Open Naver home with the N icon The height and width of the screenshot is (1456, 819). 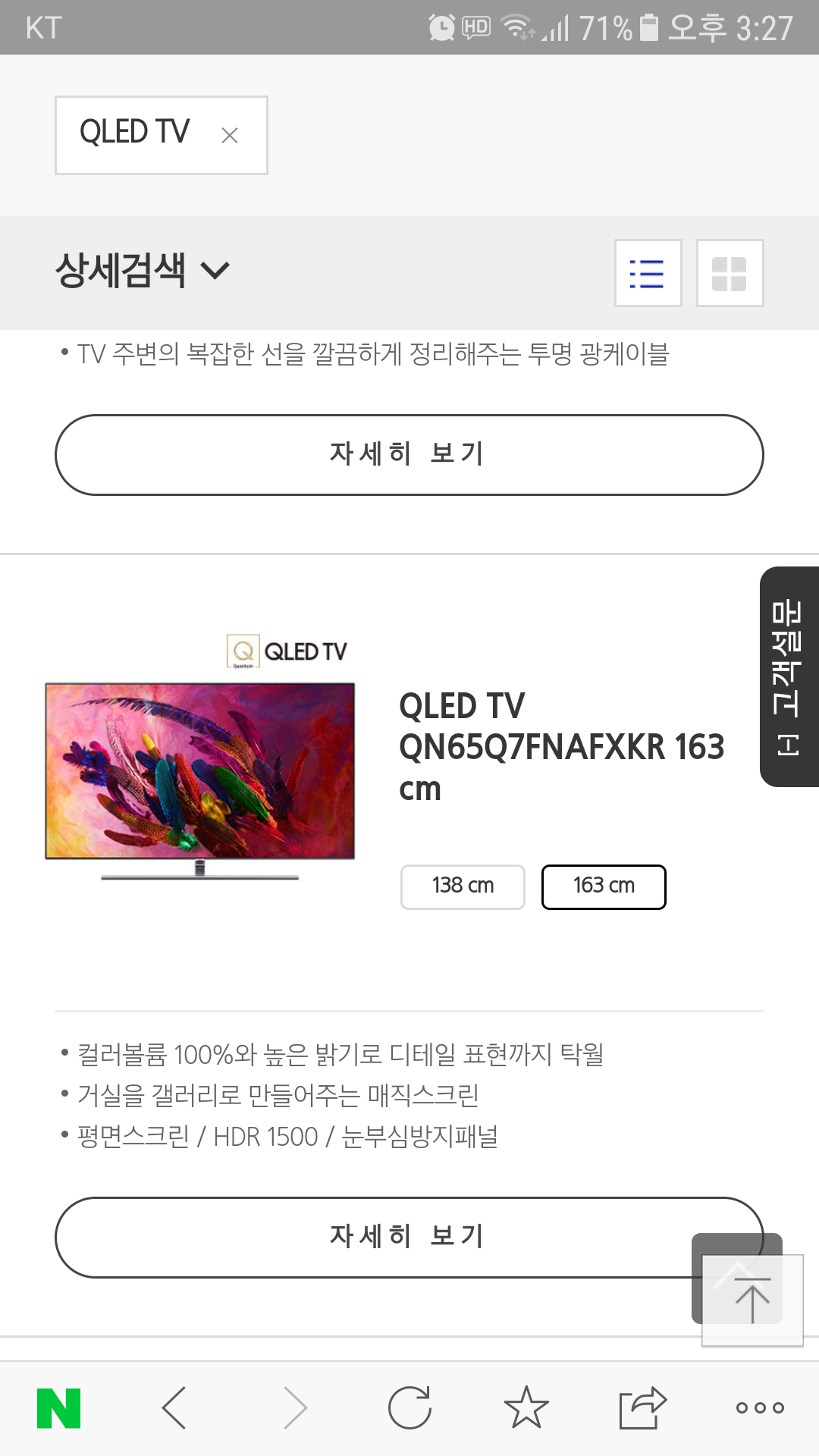59,1408
